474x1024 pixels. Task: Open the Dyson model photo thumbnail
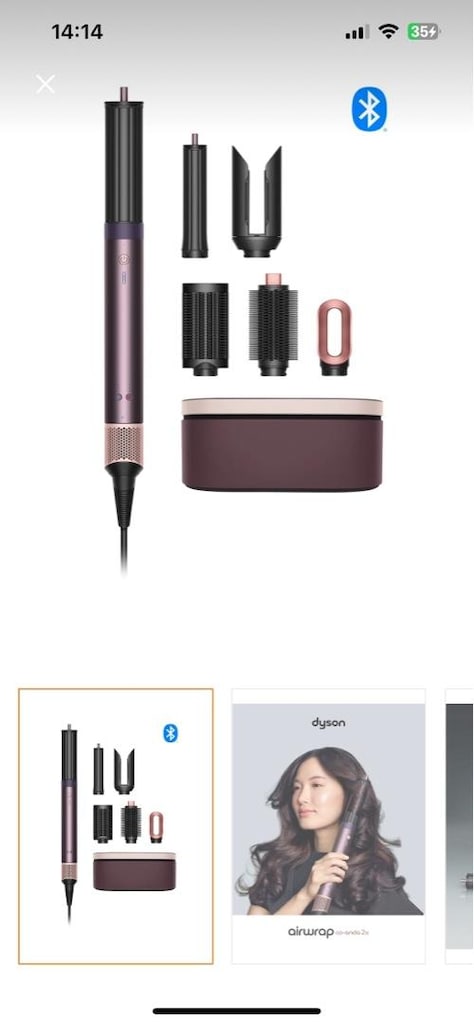coord(328,826)
